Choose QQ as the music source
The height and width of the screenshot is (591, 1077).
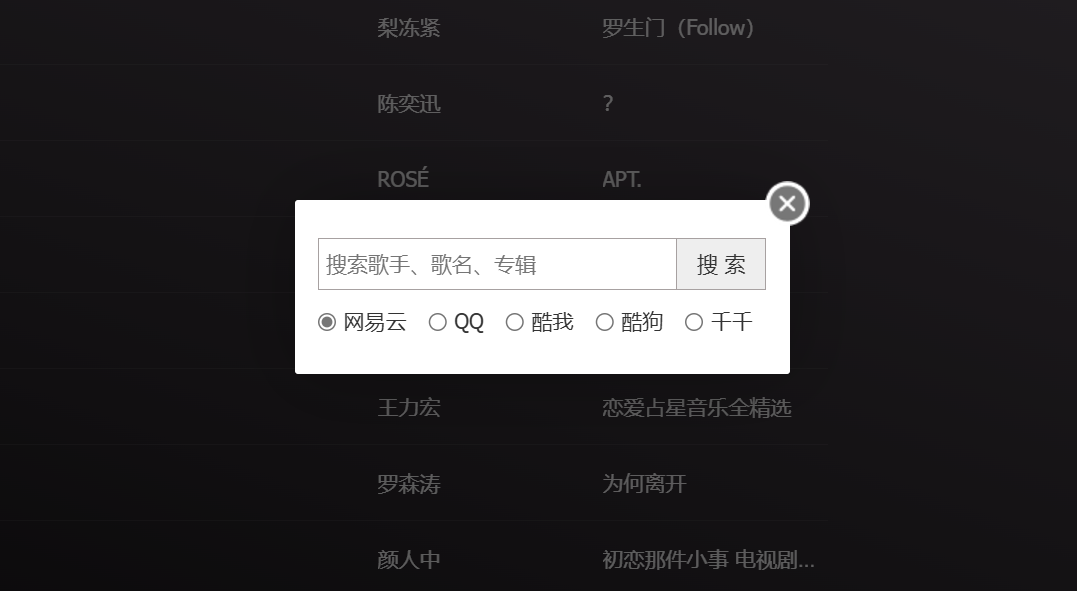tap(437, 322)
